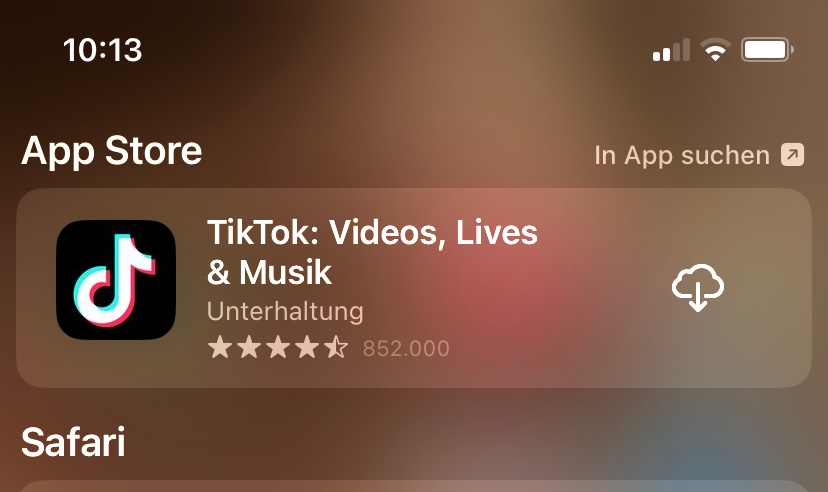Open the In App suchen link
Image resolution: width=828 pixels, height=492 pixels.
point(699,156)
